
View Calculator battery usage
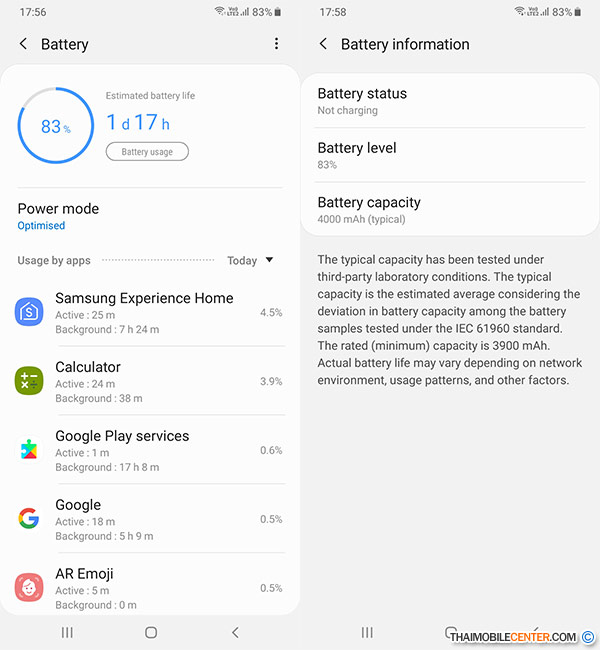[x=150, y=381]
